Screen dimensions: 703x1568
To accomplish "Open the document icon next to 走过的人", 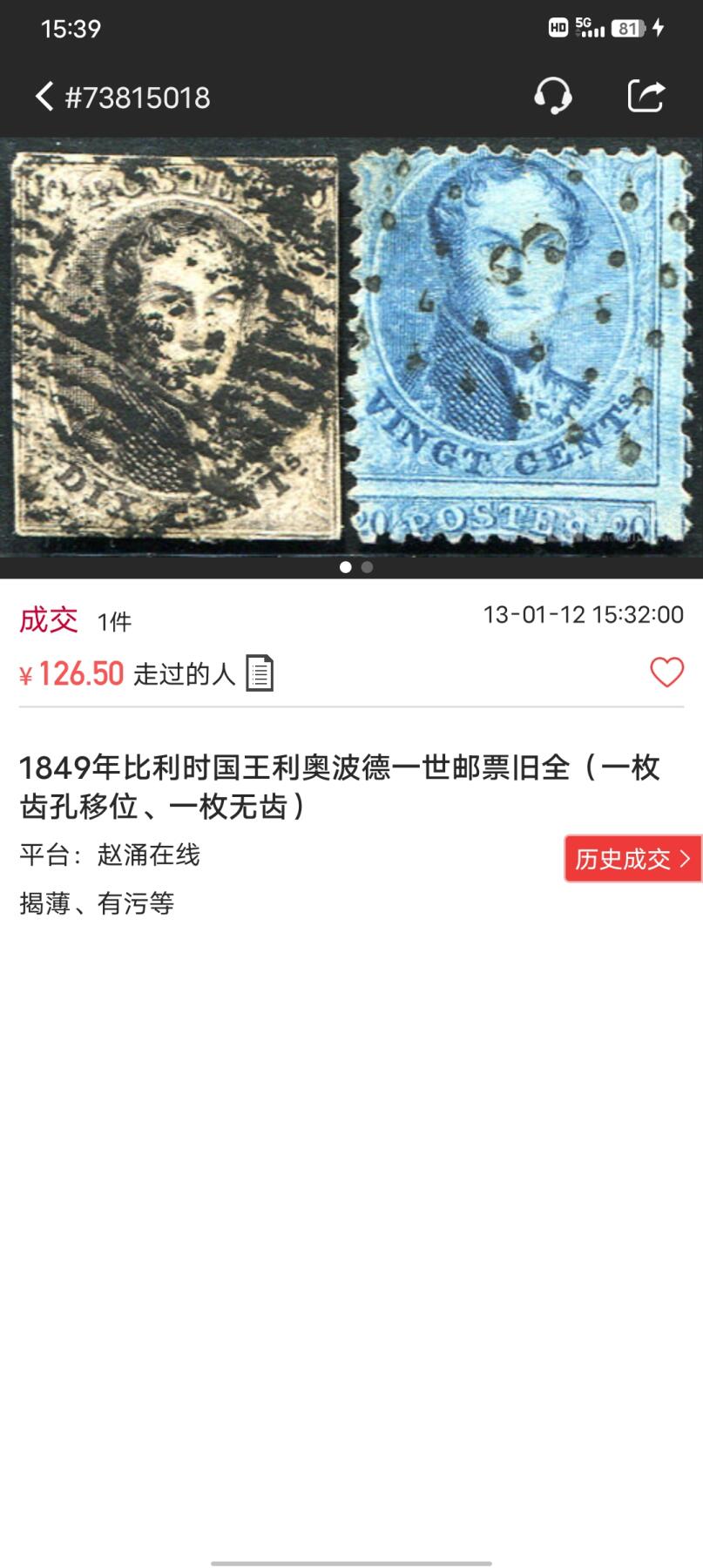I will [x=260, y=673].
